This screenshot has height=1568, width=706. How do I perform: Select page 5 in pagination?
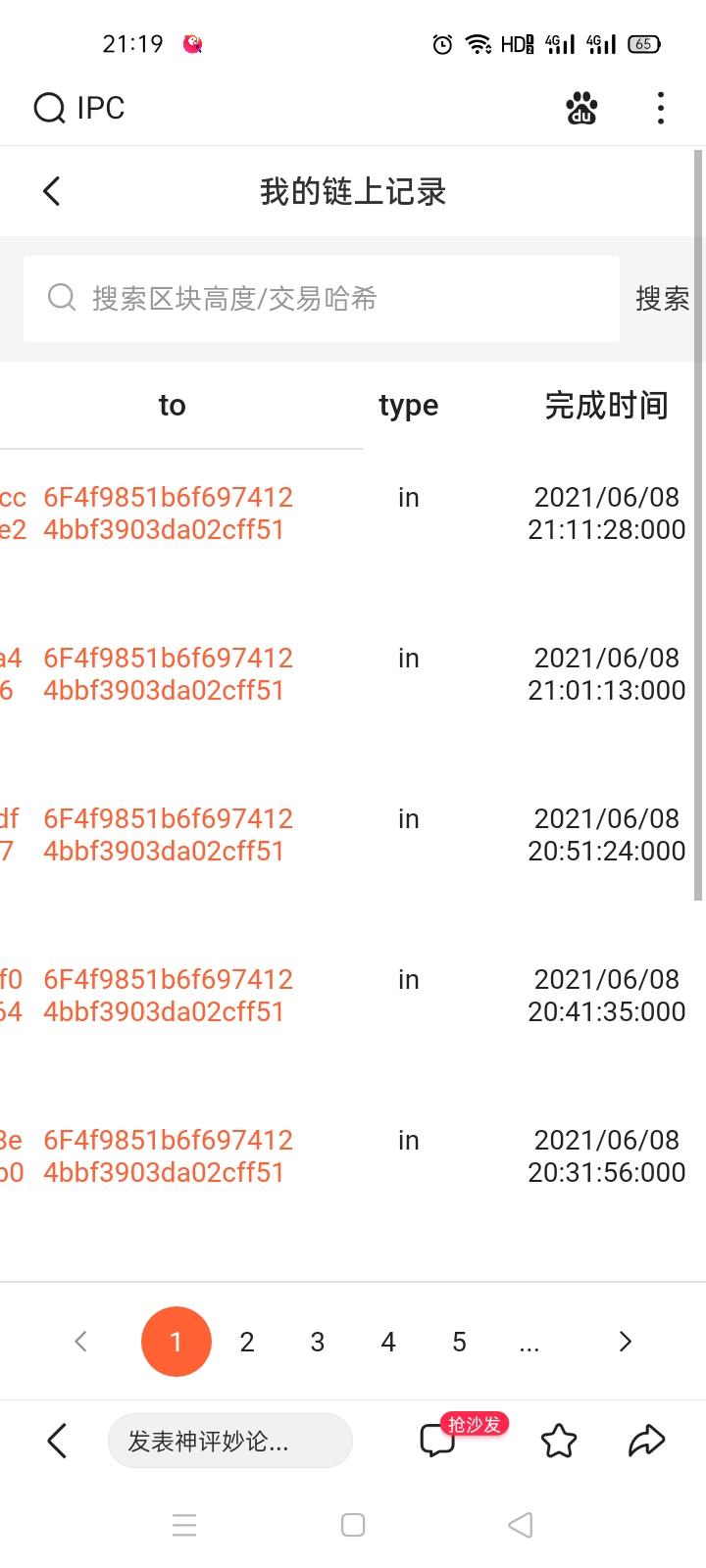point(458,1342)
